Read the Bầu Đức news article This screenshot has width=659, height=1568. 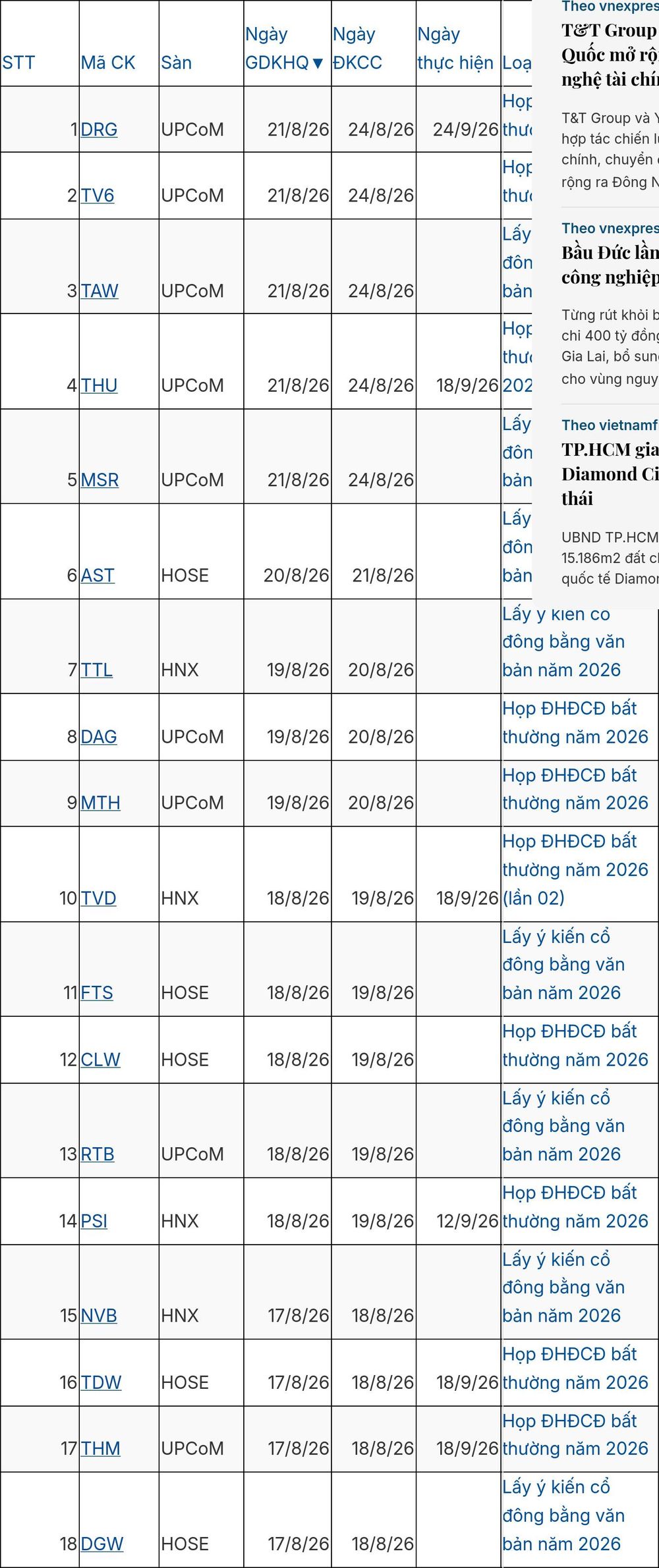click(x=610, y=265)
